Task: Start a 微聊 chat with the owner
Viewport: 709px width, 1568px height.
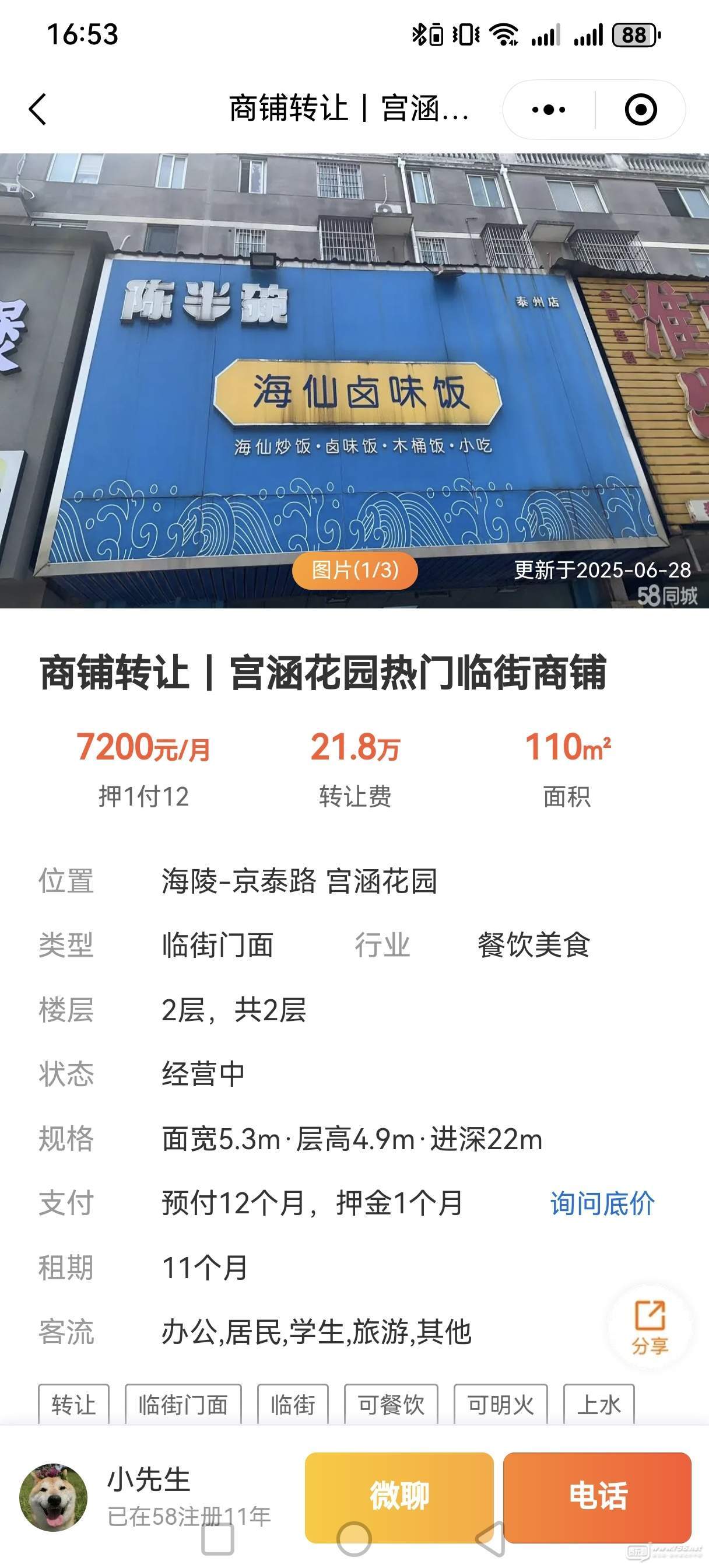Action: click(x=399, y=1497)
